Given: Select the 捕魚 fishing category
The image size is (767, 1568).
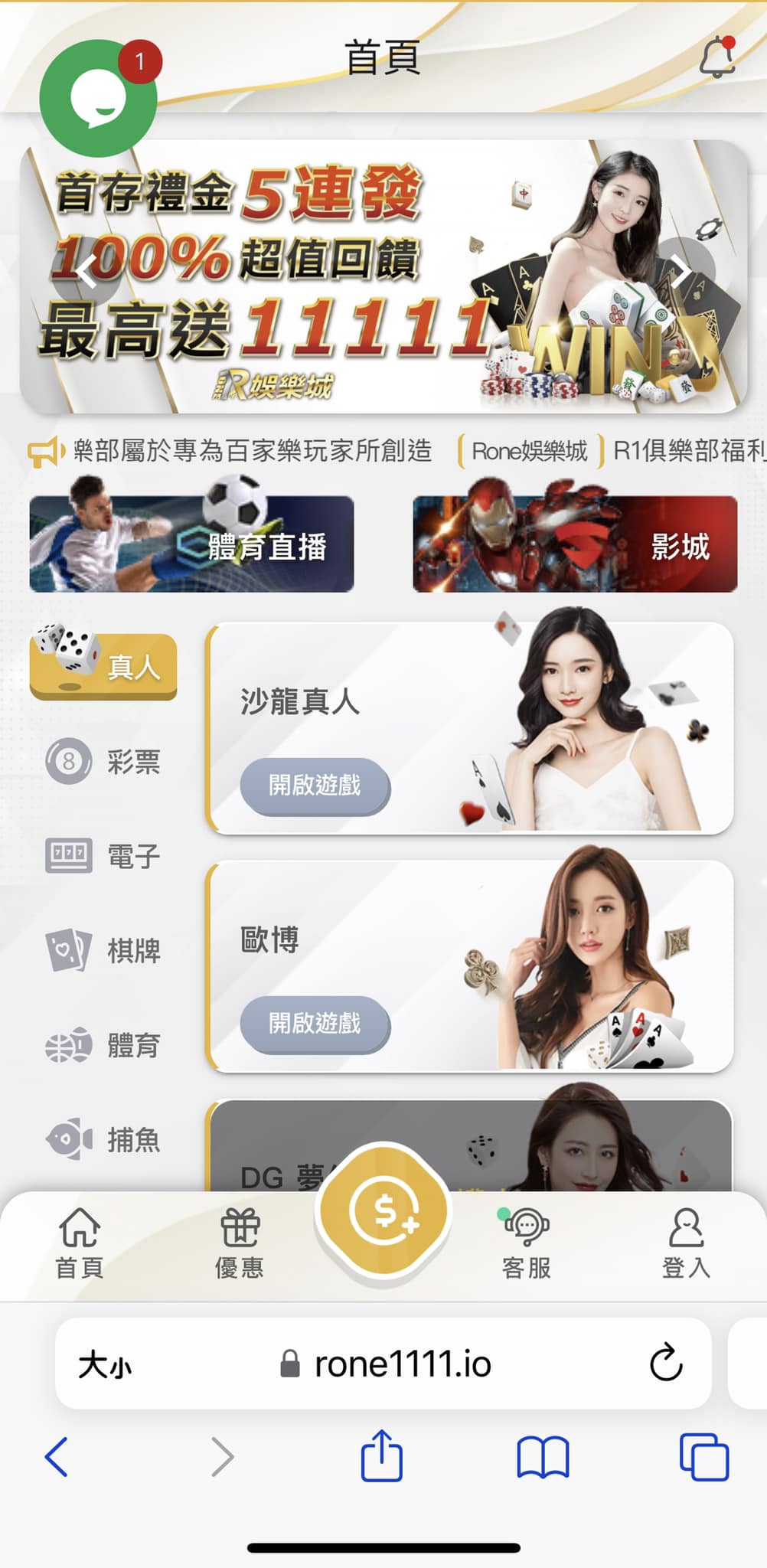Looking at the screenshot, I should 103,1139.
